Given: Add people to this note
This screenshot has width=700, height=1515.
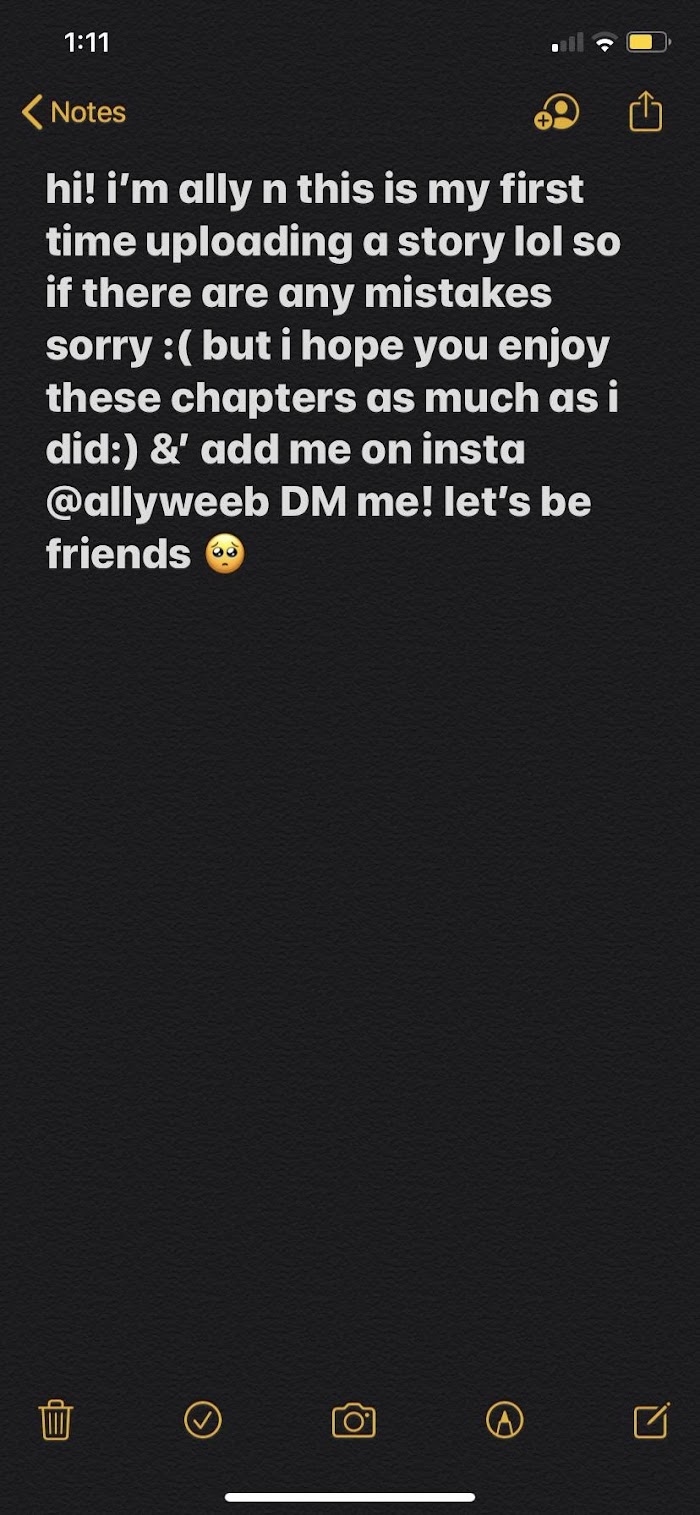Looking at the screenshot, I should pos(556,112).
